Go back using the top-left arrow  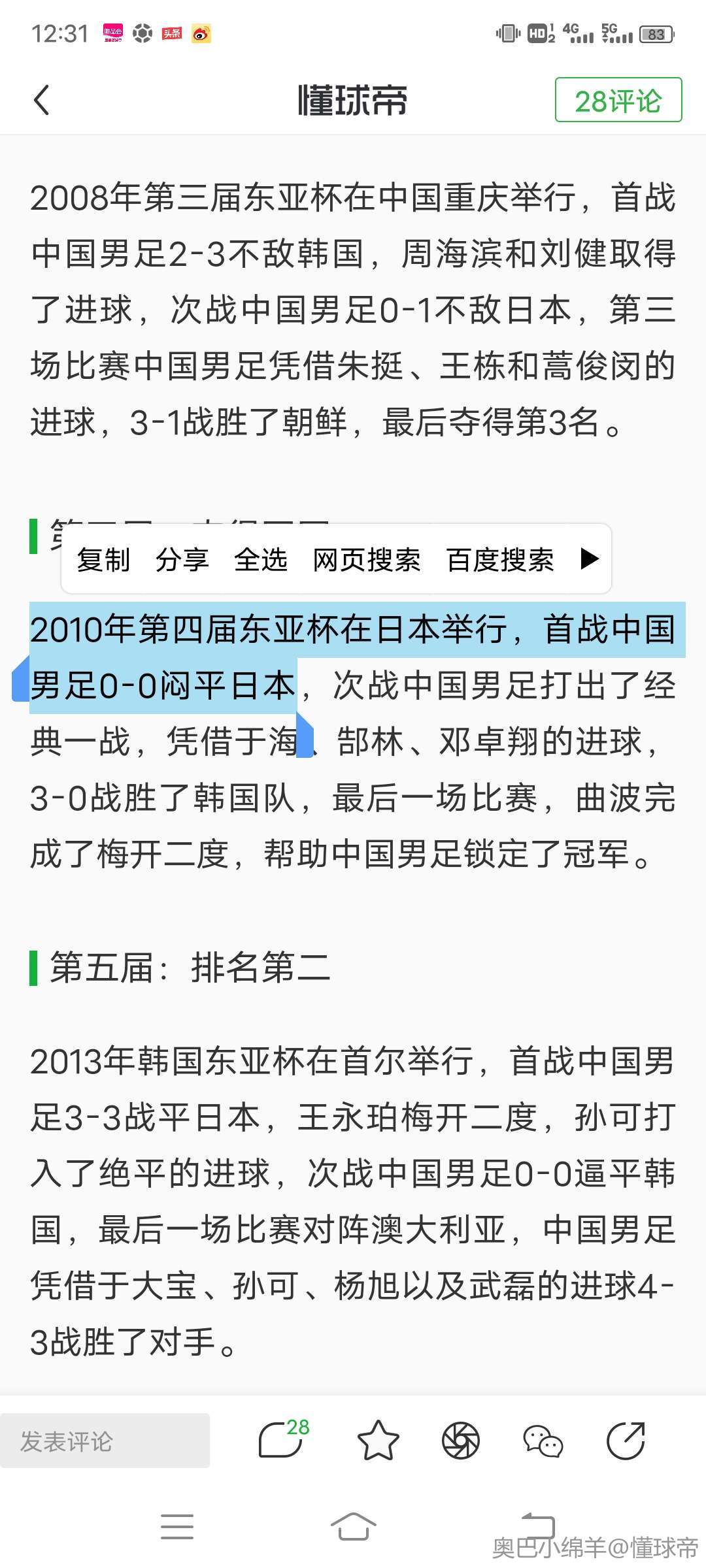[x=41, y=100]
